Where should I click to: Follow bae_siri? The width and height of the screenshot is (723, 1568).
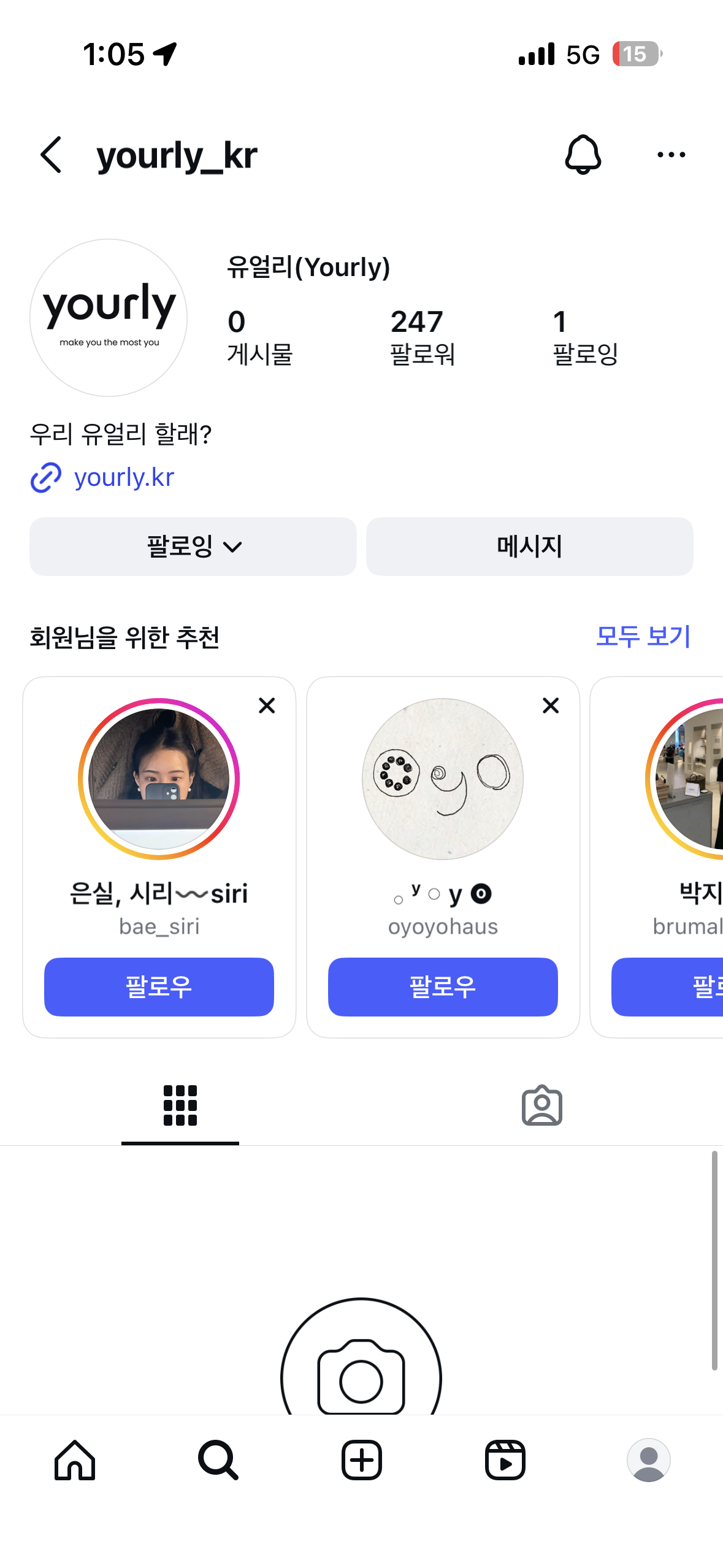159,986
